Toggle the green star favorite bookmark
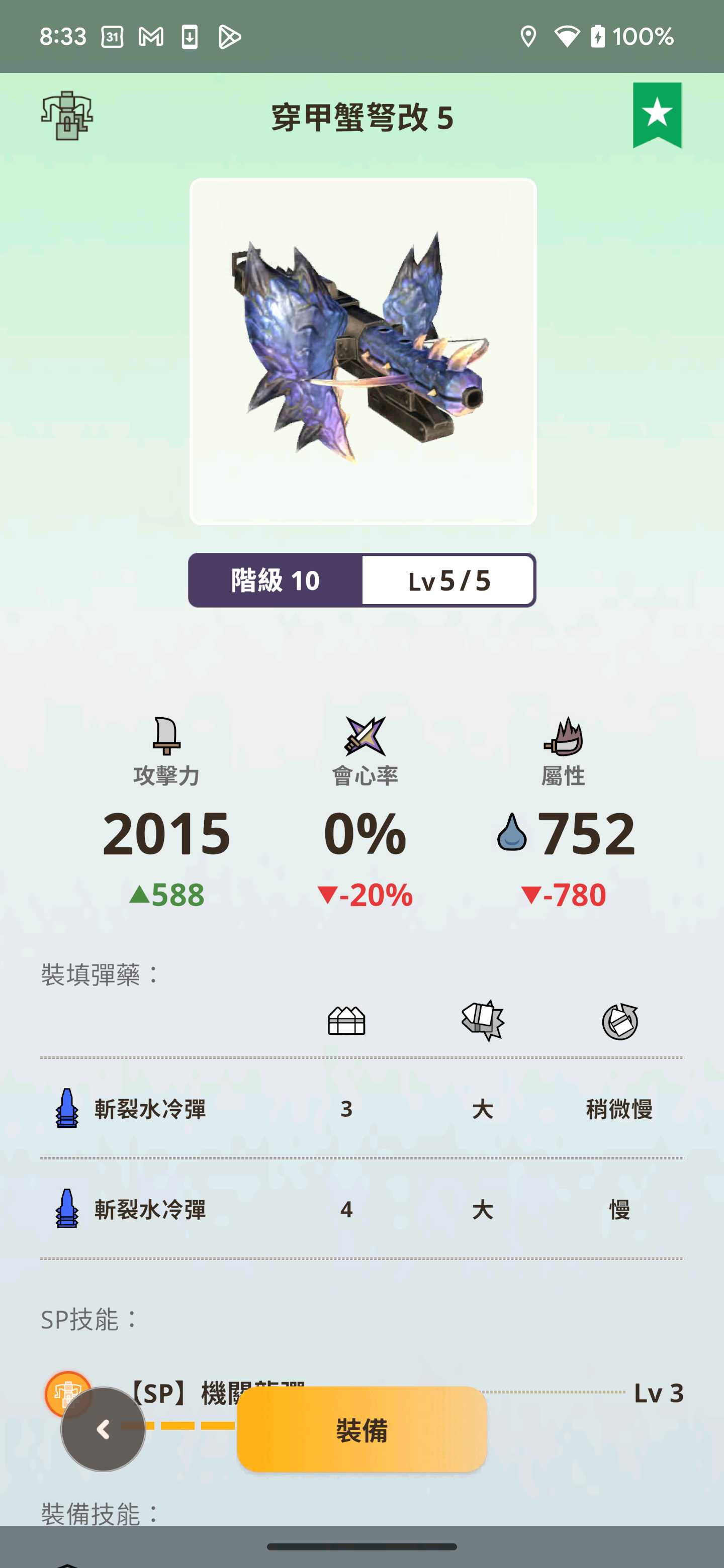 click(x=657, y=115)
